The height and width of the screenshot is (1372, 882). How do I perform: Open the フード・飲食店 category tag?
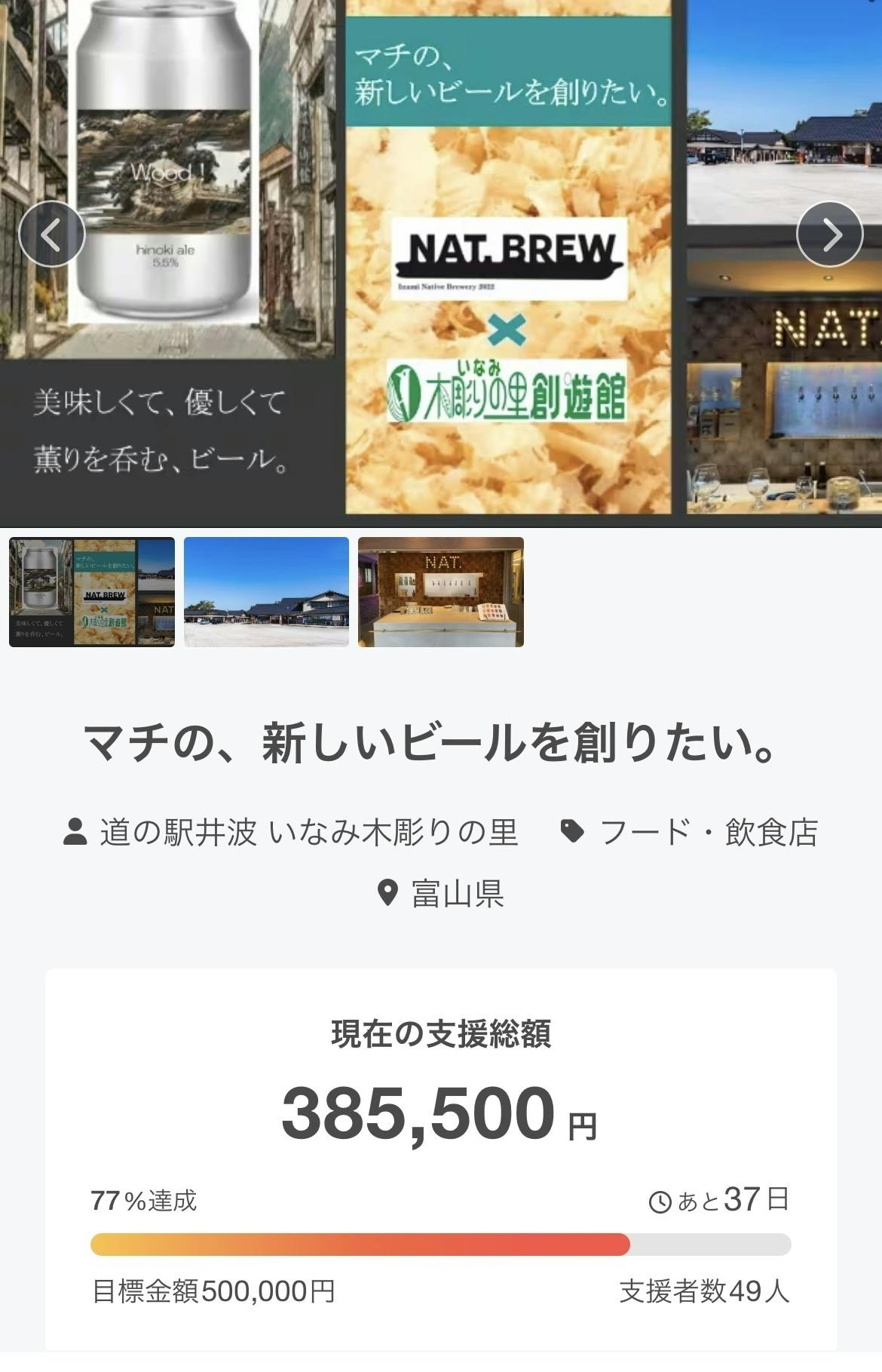pos(707,833)
